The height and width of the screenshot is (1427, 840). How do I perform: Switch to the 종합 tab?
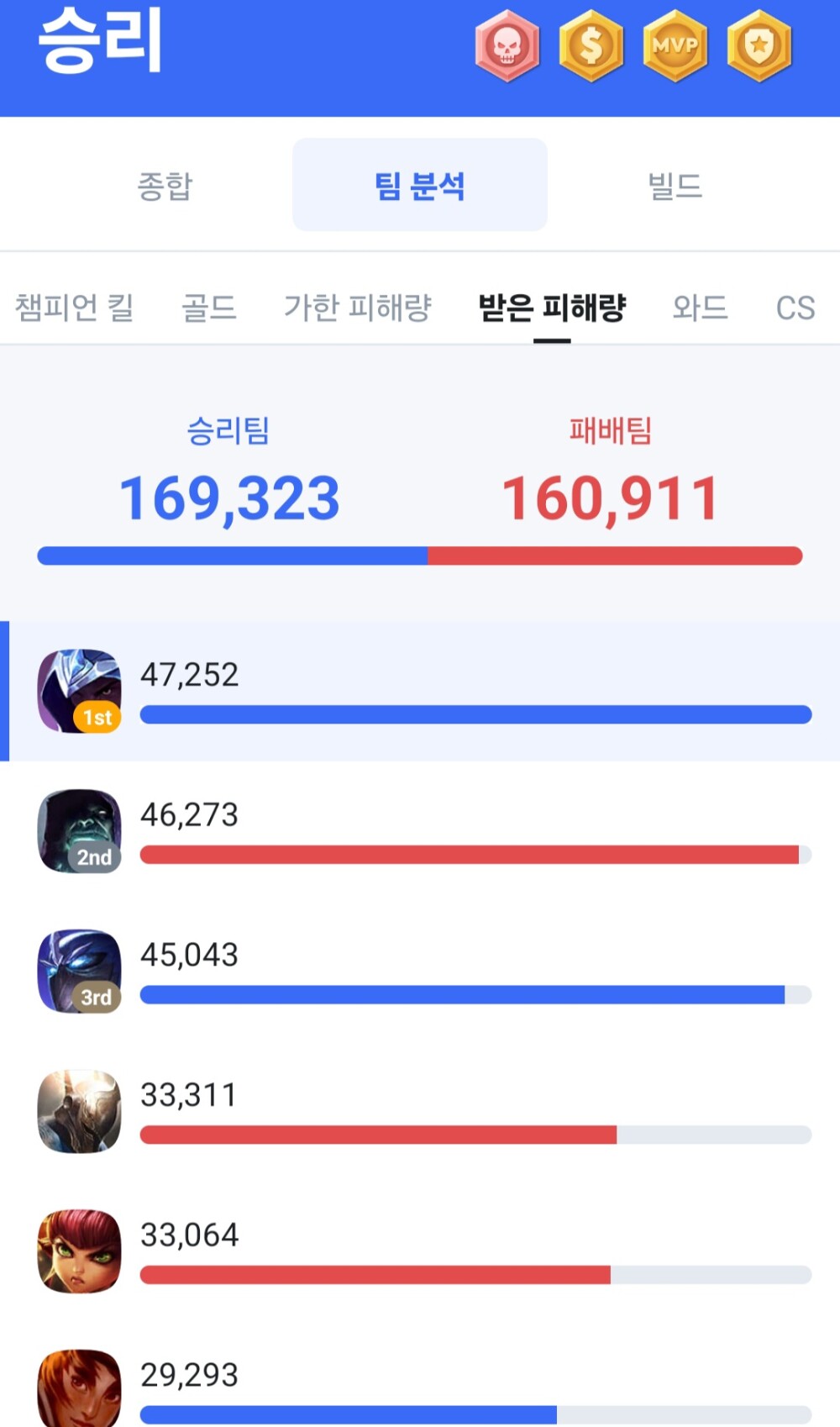pyautogui.click(x=165, y=186)
